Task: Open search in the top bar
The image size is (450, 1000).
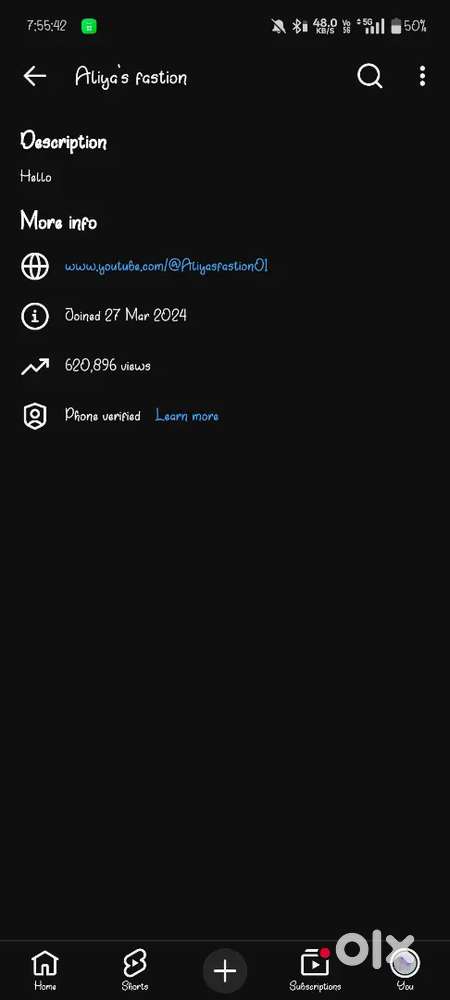Action: click(370, 77)
